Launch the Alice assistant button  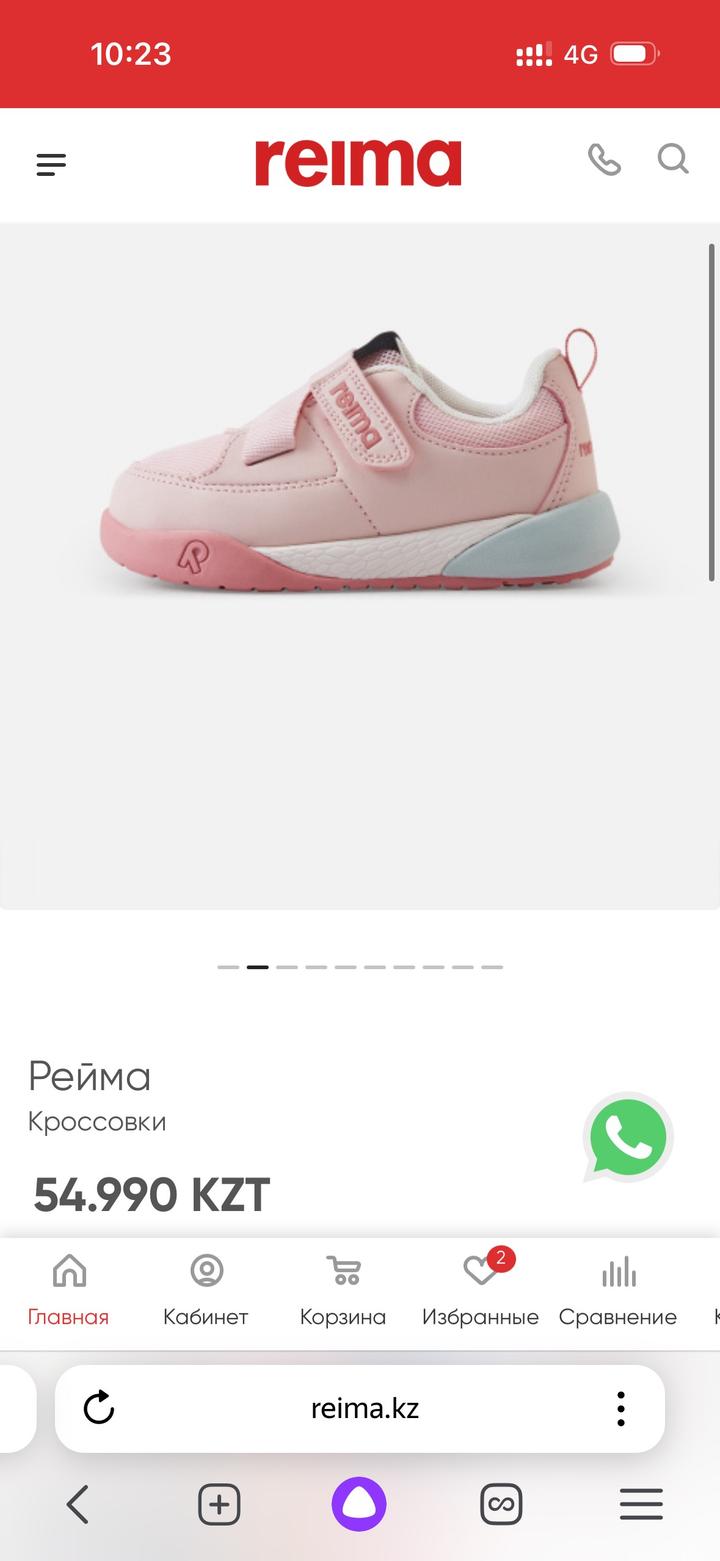click(359, 1504)
